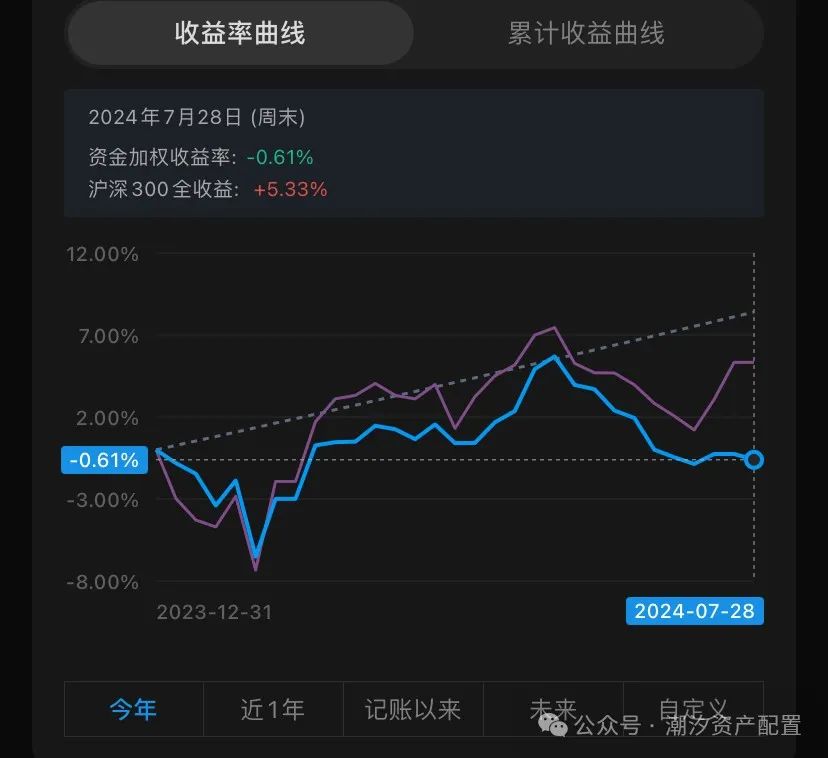Switch to the 累计收益曲线 tab

586,33
